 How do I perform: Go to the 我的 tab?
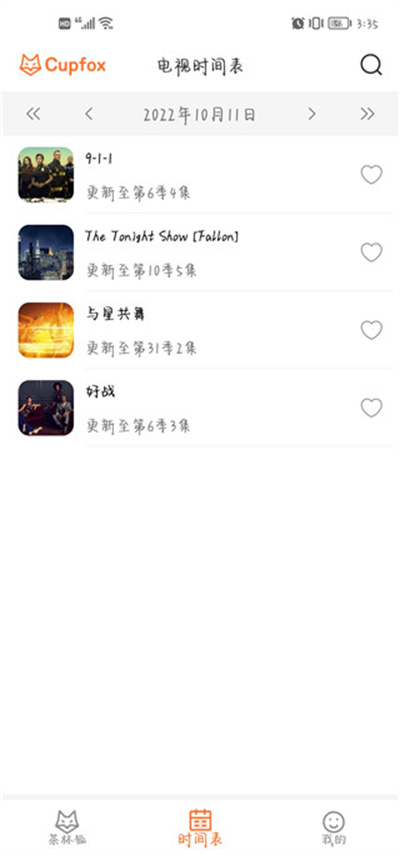click(334, 828)
